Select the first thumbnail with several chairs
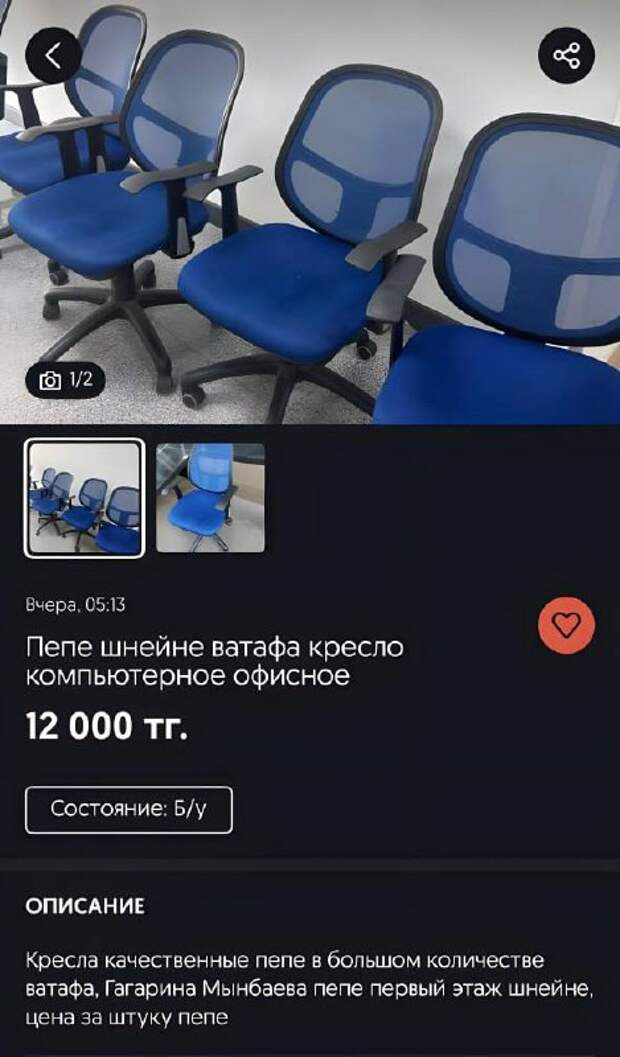 pyautogui.click(x=85, y=498)
